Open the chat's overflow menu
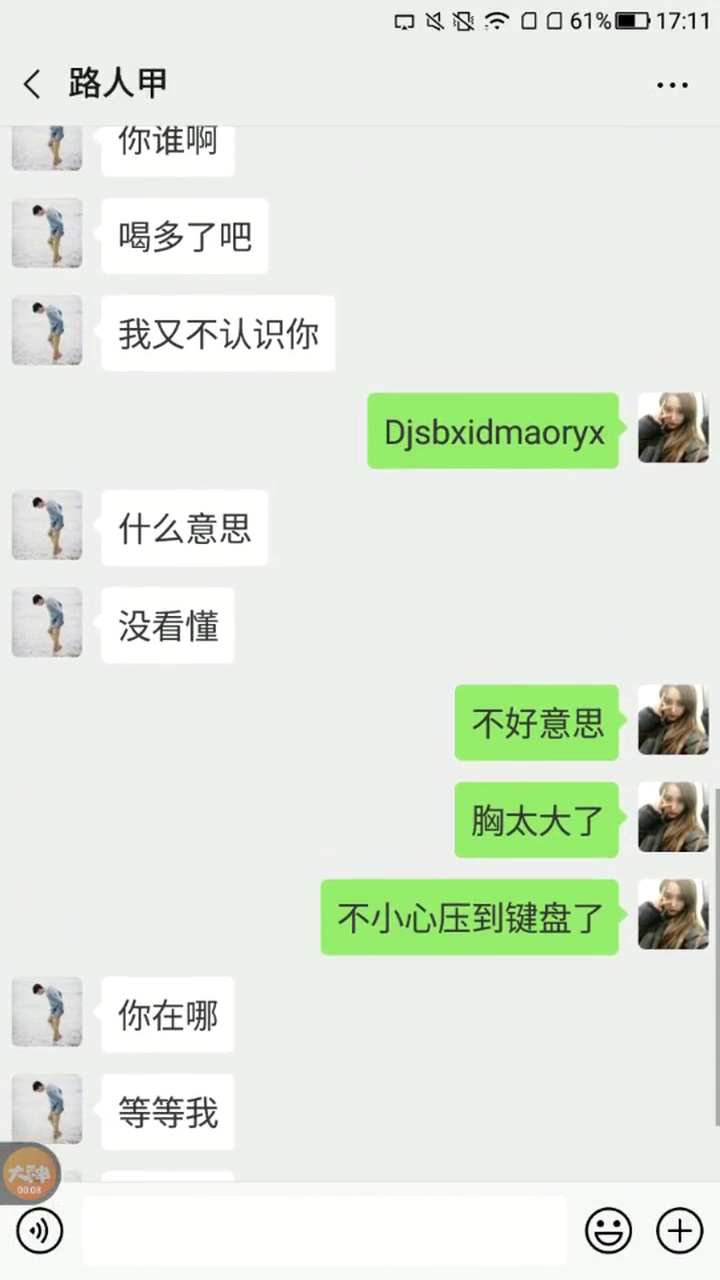Image resolution: width=720 pixels, height=1280 pixels. tap(672, 86)
